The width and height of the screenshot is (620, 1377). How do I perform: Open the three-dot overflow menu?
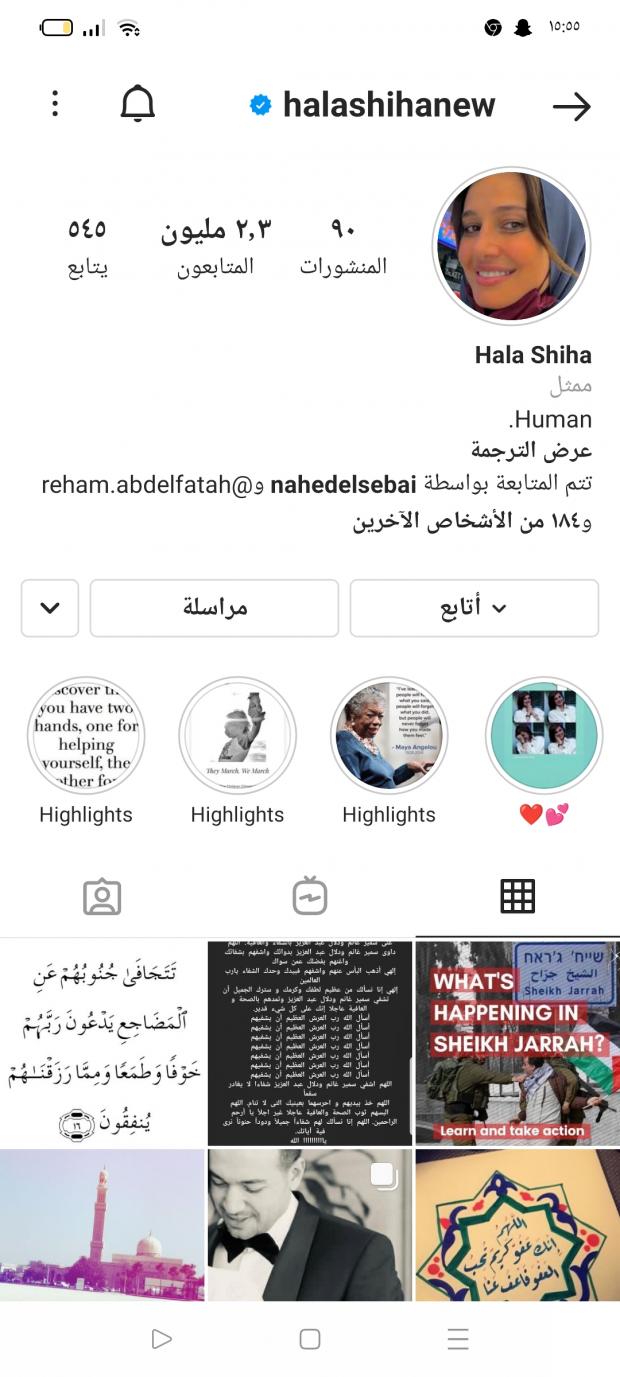pos(55,103)
